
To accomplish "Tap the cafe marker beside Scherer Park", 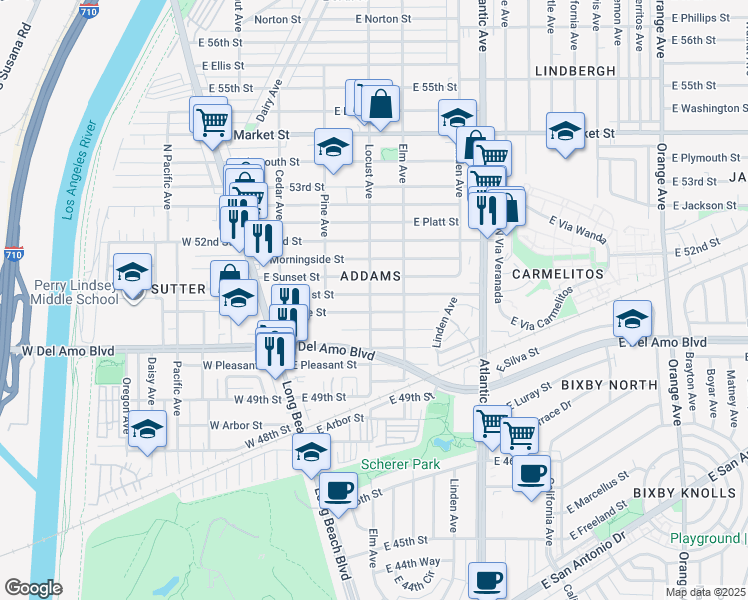I will coord(340,490).
